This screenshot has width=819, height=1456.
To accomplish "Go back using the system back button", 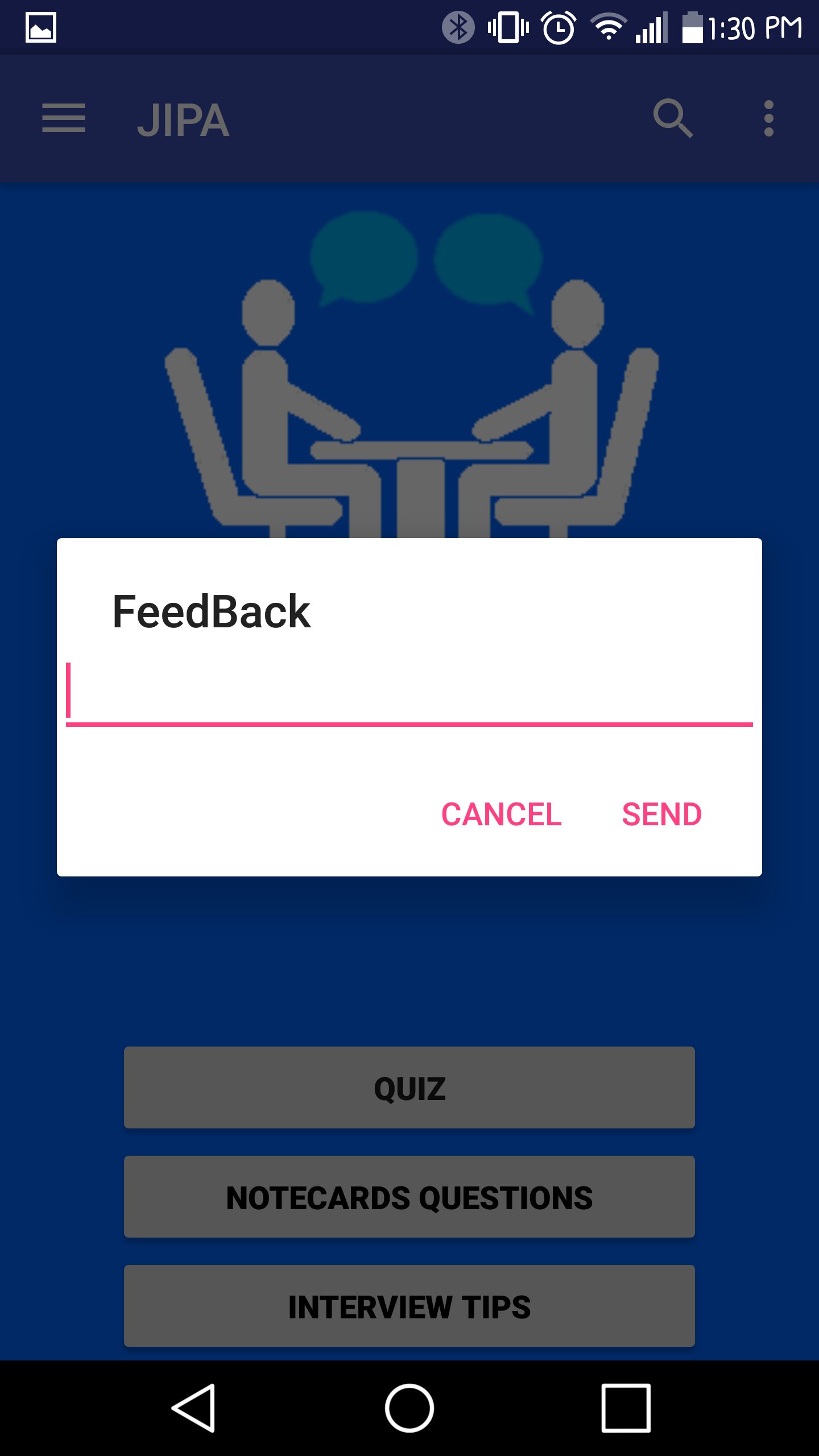I will click(193, 1408).
